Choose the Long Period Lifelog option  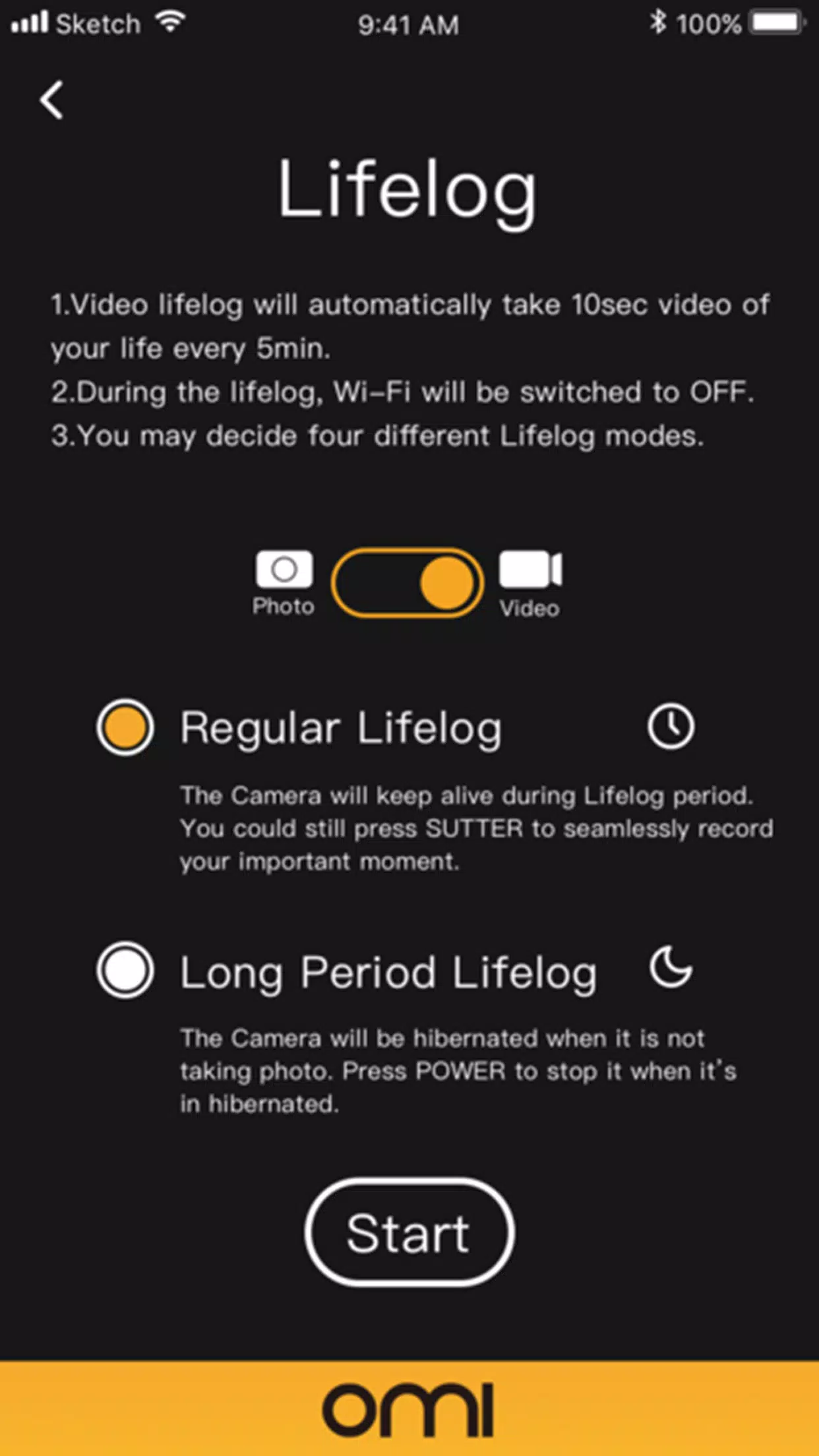[x=125, y=970]
